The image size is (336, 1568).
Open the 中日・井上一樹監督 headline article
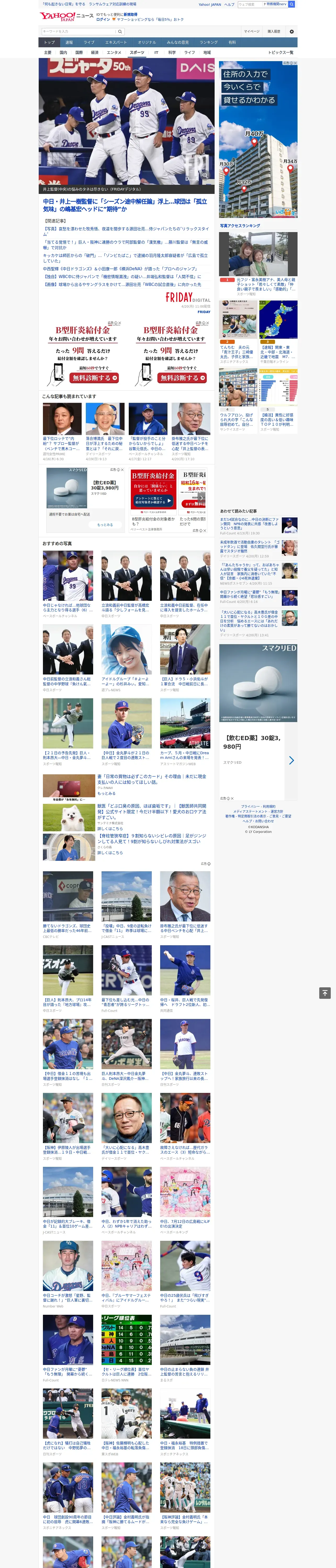coord(125,205)
